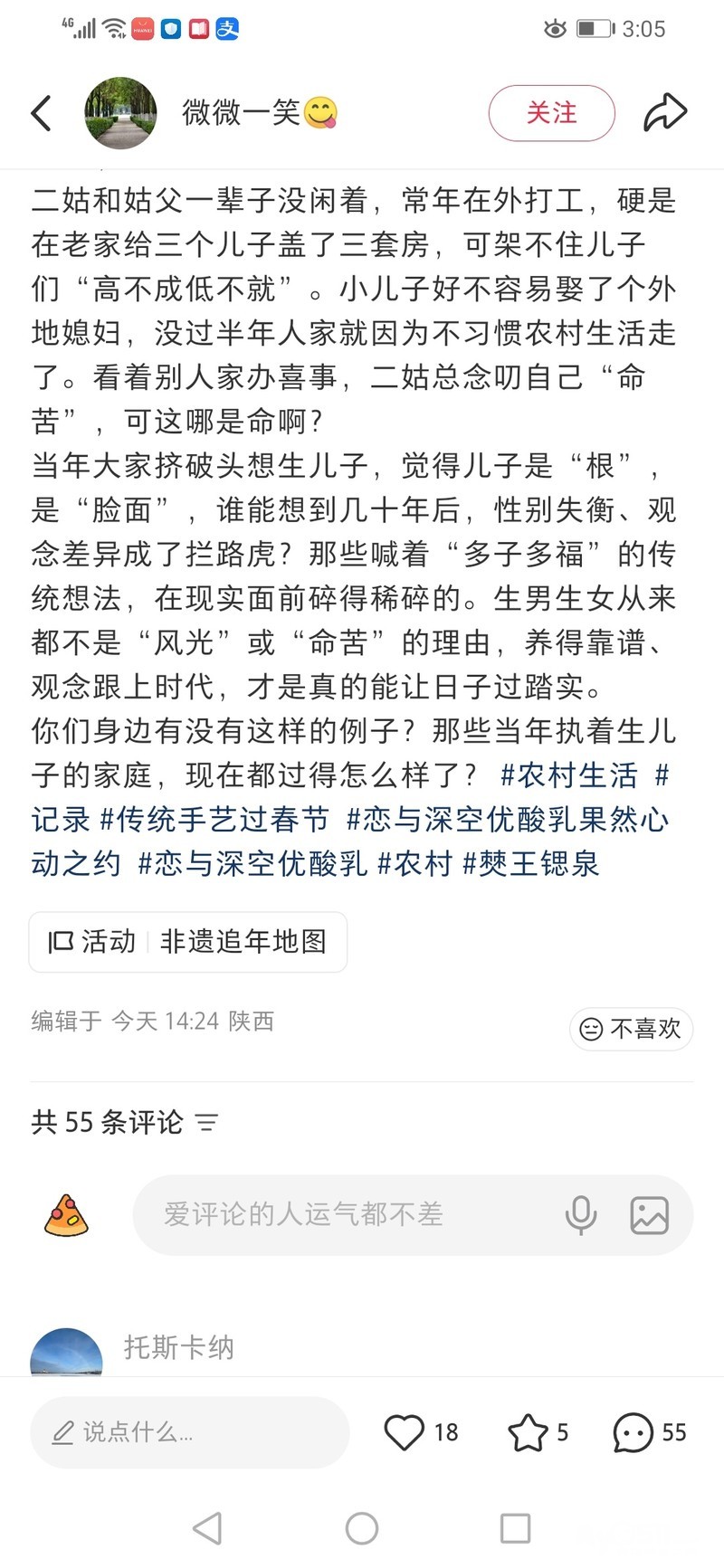Open hashtag #农村生活
Image resolution: width=724 pixels, height=1568 pixels.
click(569, 775)
